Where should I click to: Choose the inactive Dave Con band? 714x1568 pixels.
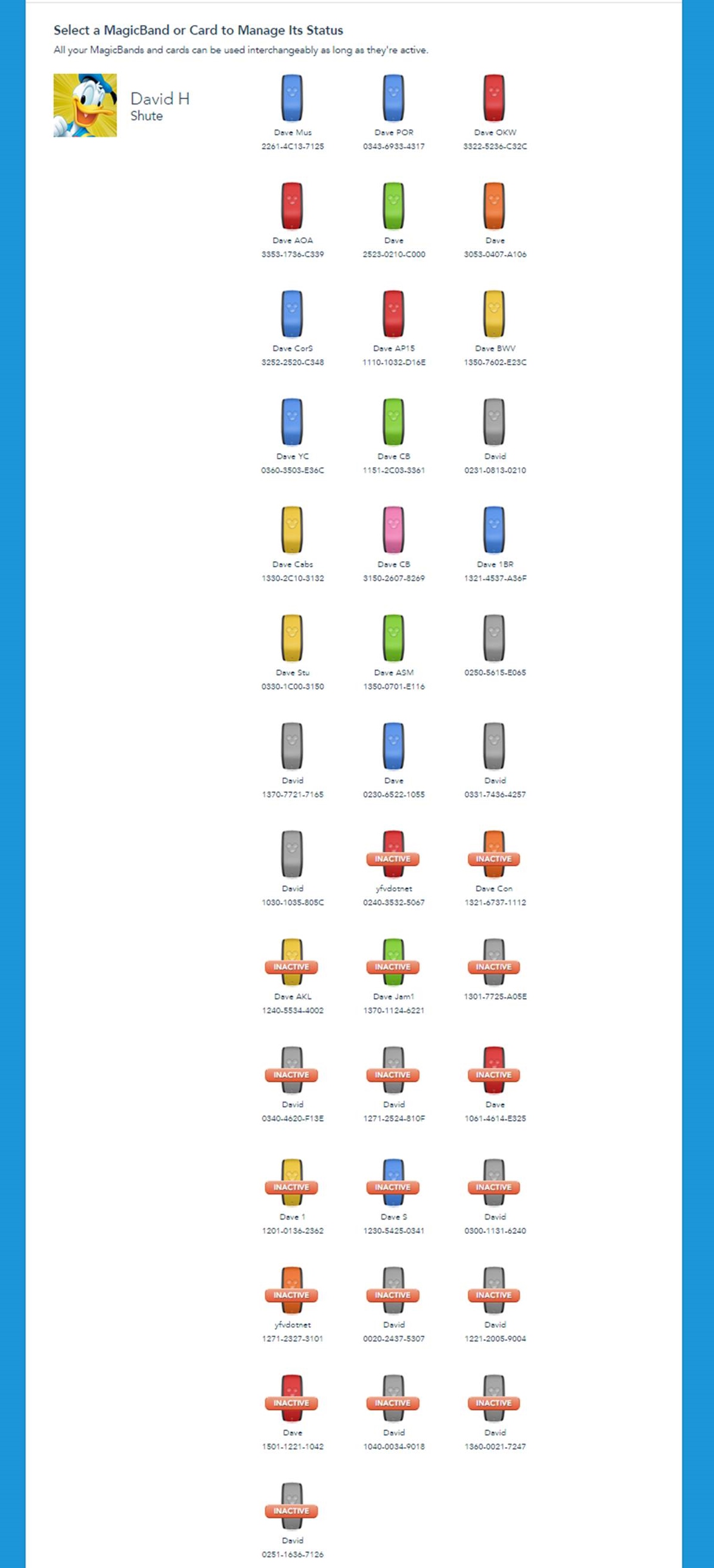[494, 854]
